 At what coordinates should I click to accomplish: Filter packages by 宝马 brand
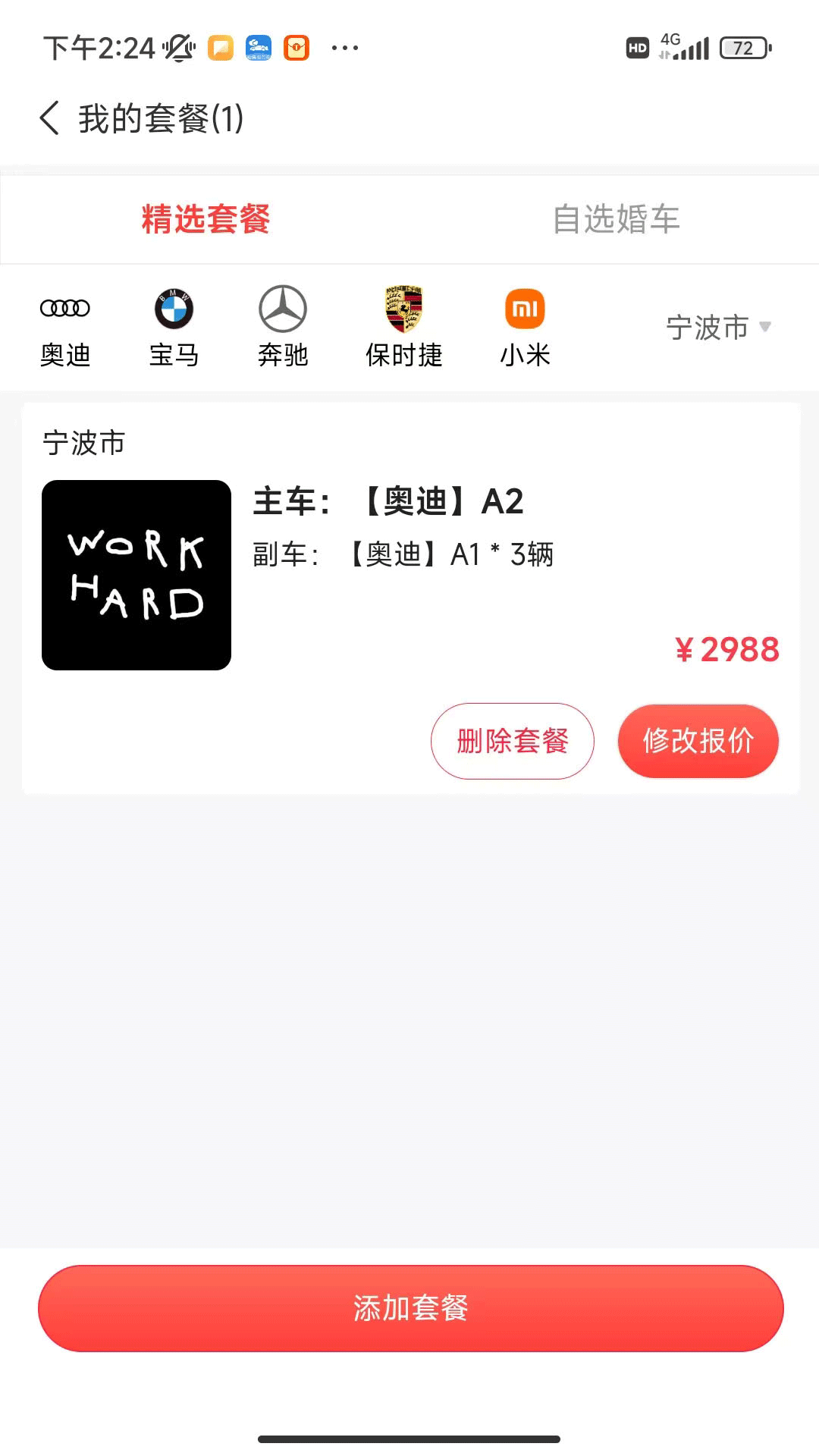click(174, 326)
